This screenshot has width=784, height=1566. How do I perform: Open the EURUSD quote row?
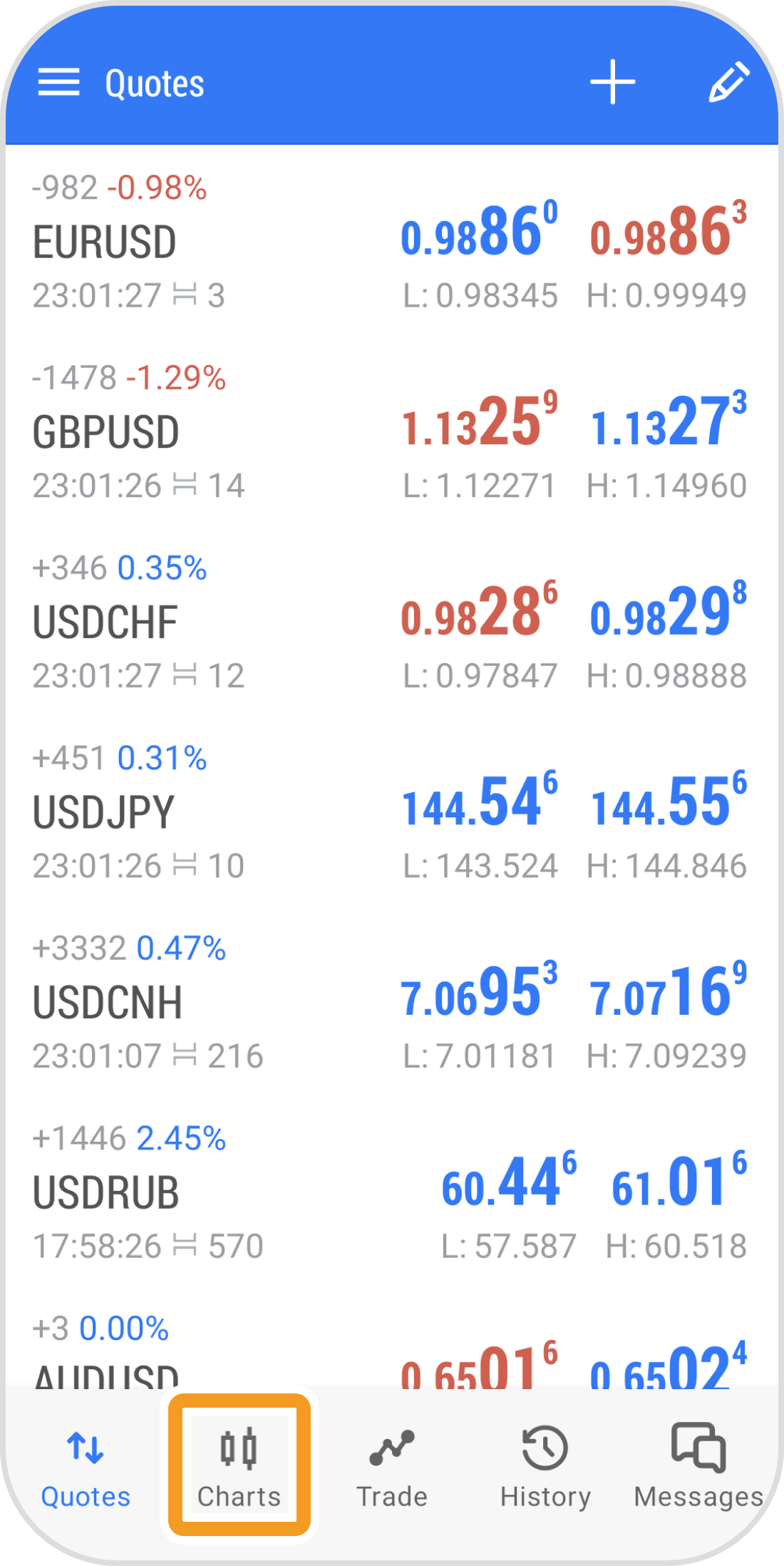click(x=391, y=242)
